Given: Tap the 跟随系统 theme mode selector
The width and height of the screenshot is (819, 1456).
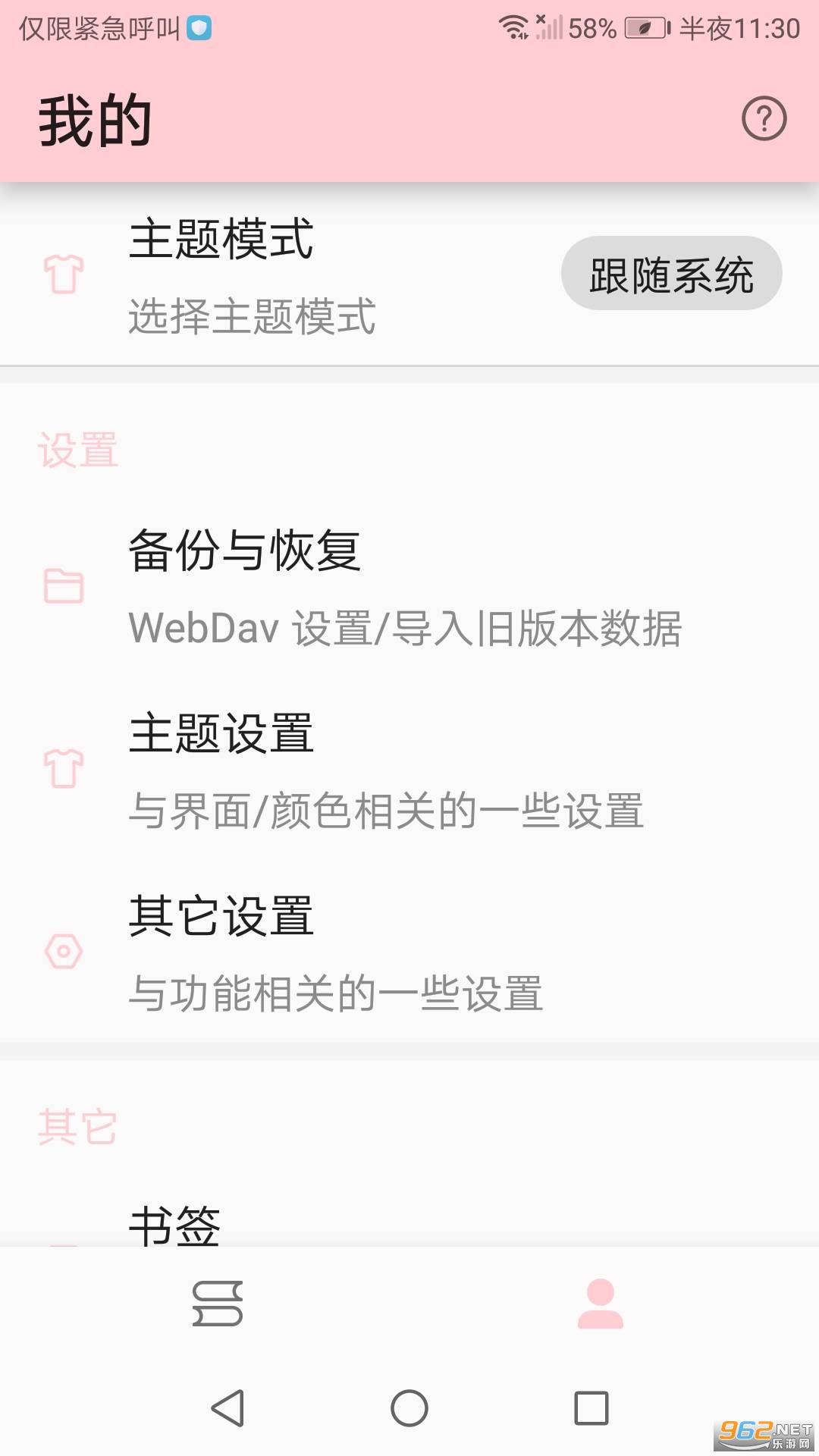Looking at the screenshot, I should [671, 274].
